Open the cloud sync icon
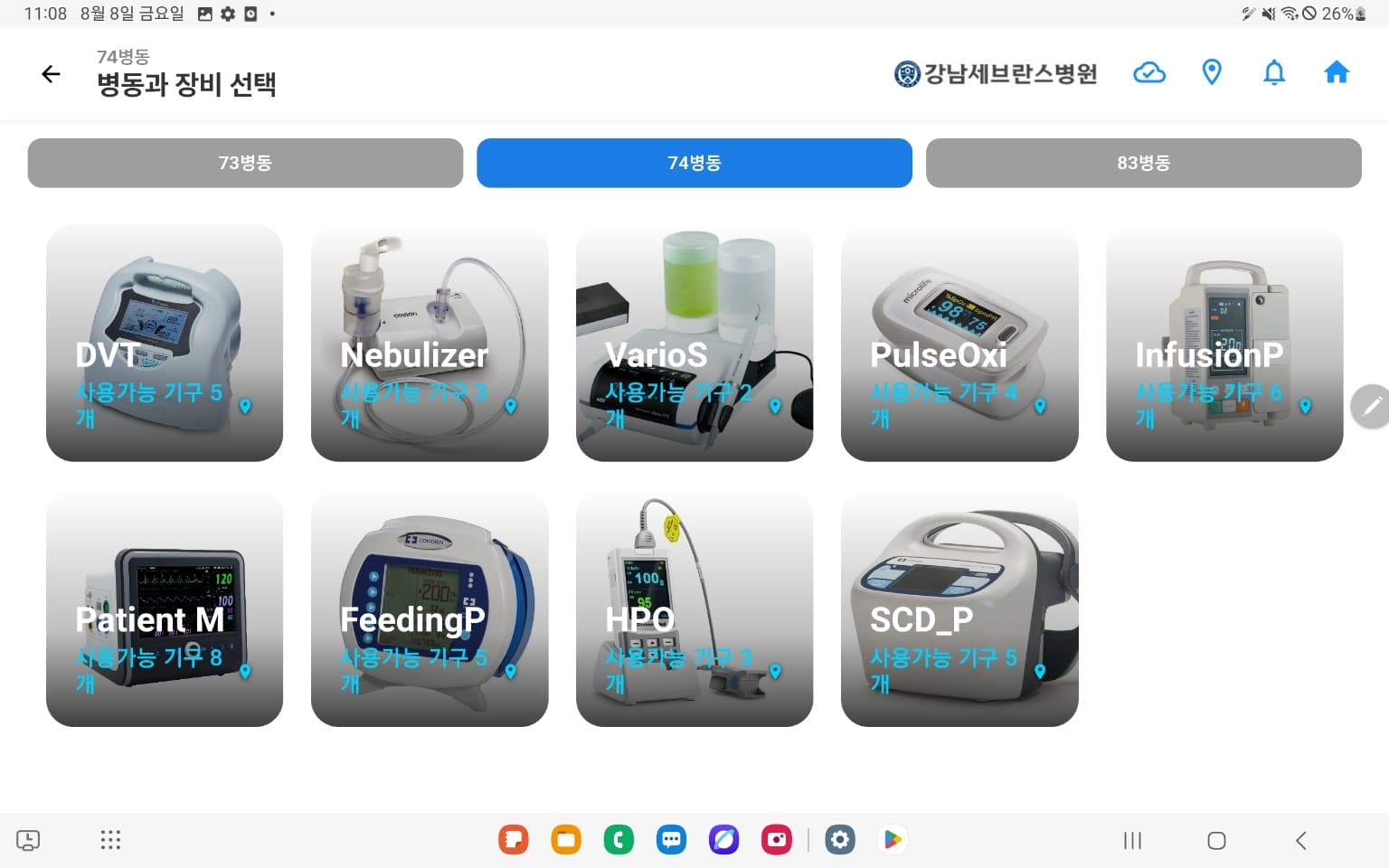1389x868 pixels. [1148, 73]
